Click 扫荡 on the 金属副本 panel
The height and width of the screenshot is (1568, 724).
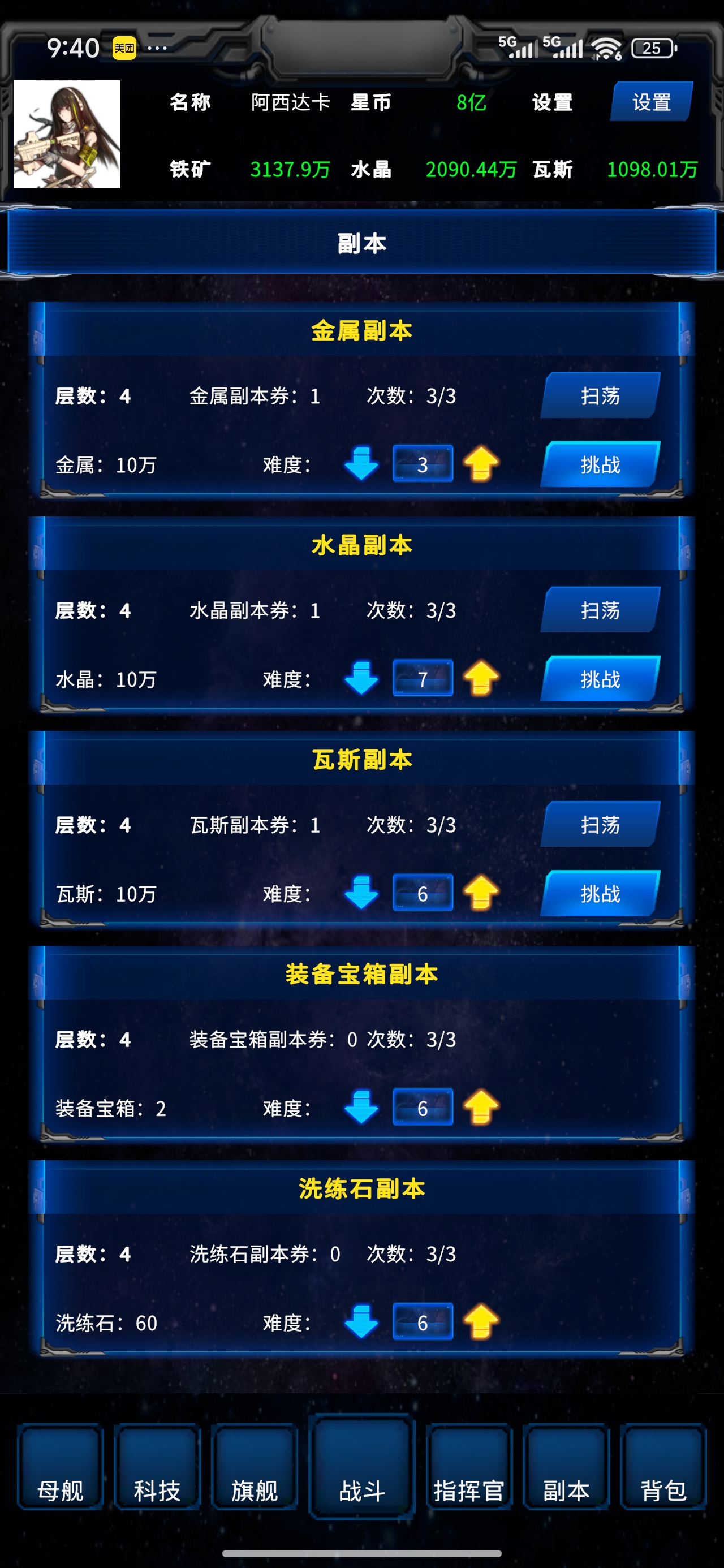(x=599, y=395)
